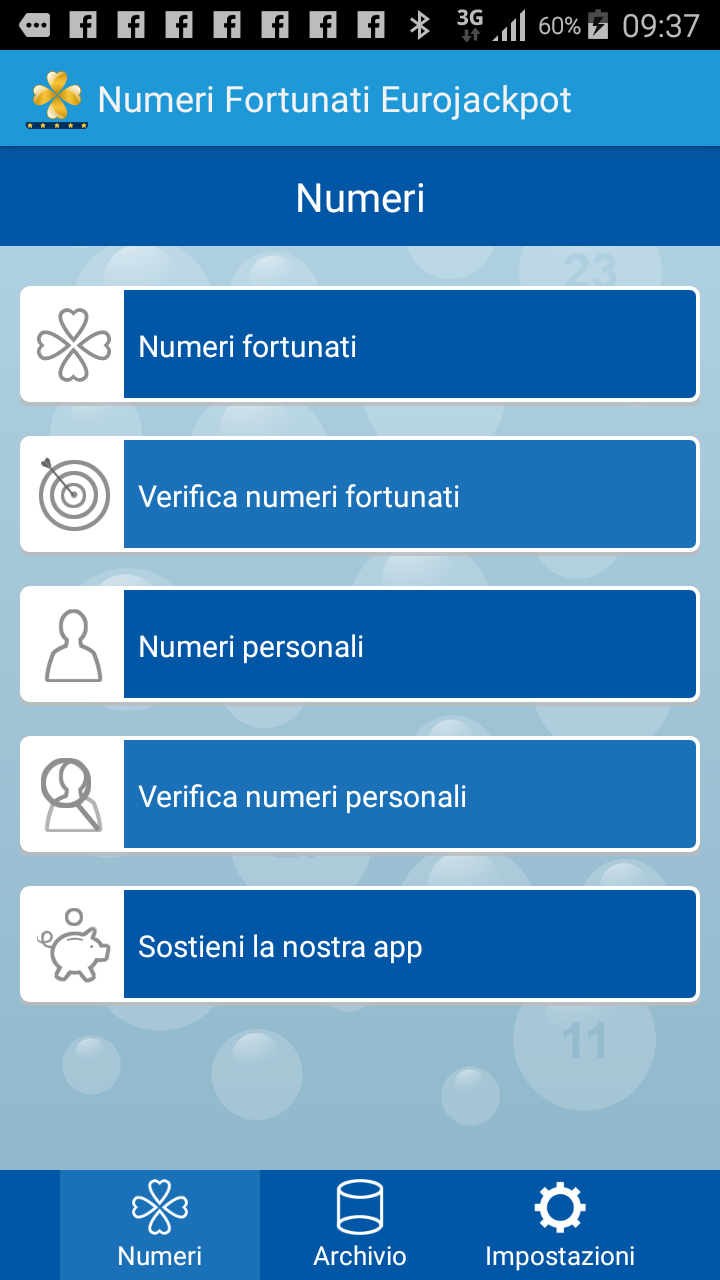Switch to the Numeri tab
The width and height of the screenshot is (720, 1280).
(x=160, y=1225)
